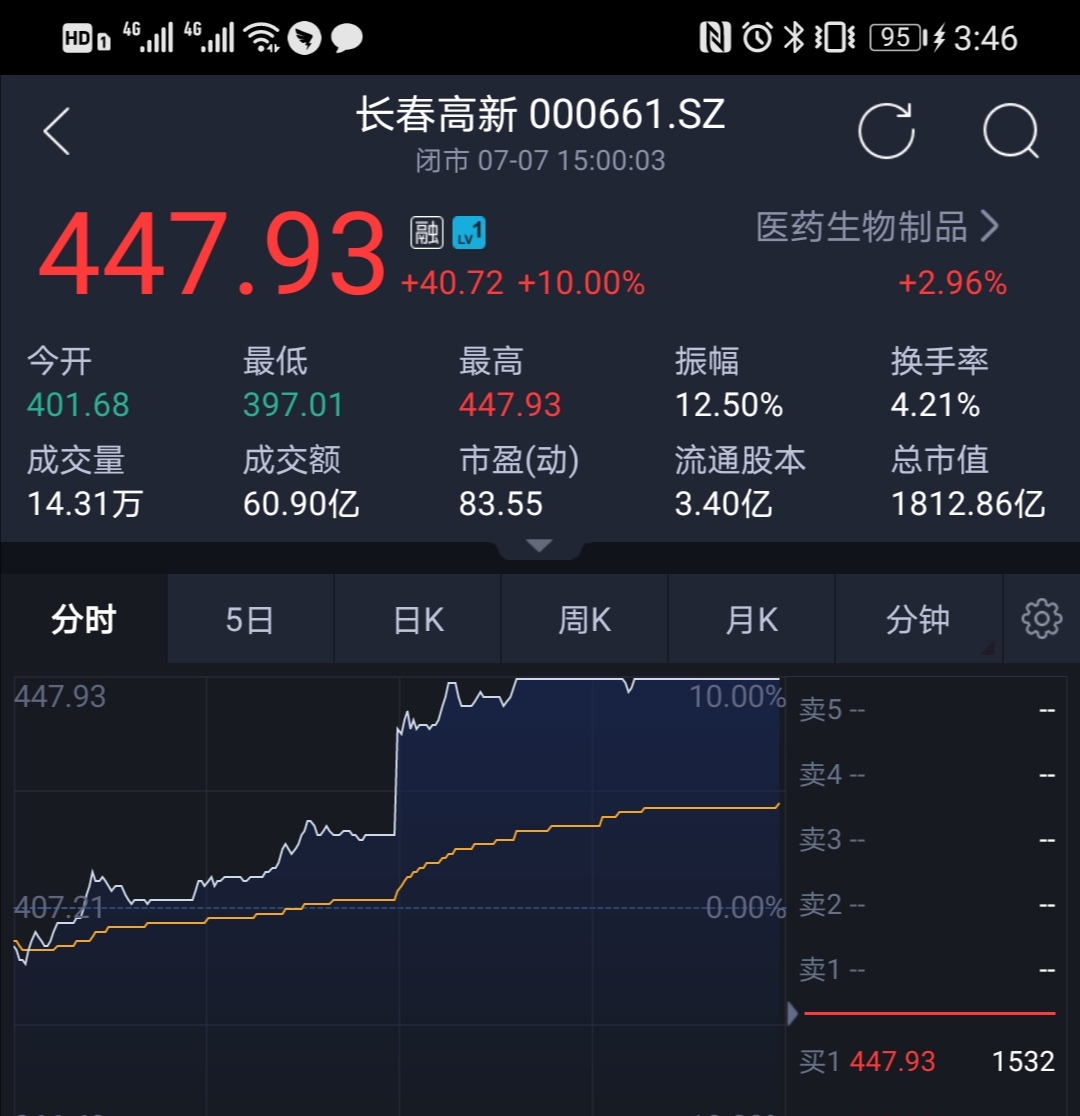Tap the LV1 quote level badge

pyautogui.click(x=469, y=233)
